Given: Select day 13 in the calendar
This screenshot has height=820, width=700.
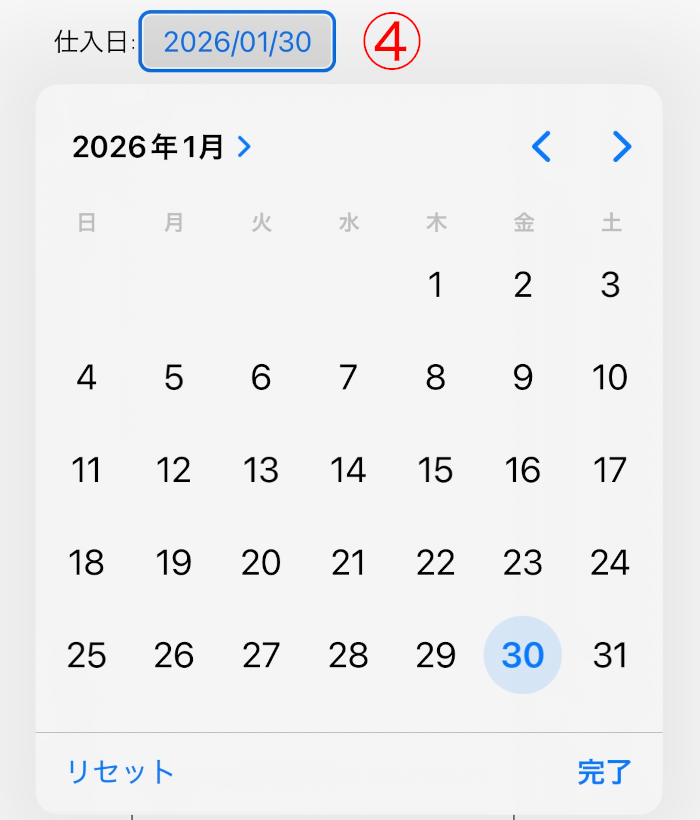Looking at the screenshot, I should (x=261, y=470).
